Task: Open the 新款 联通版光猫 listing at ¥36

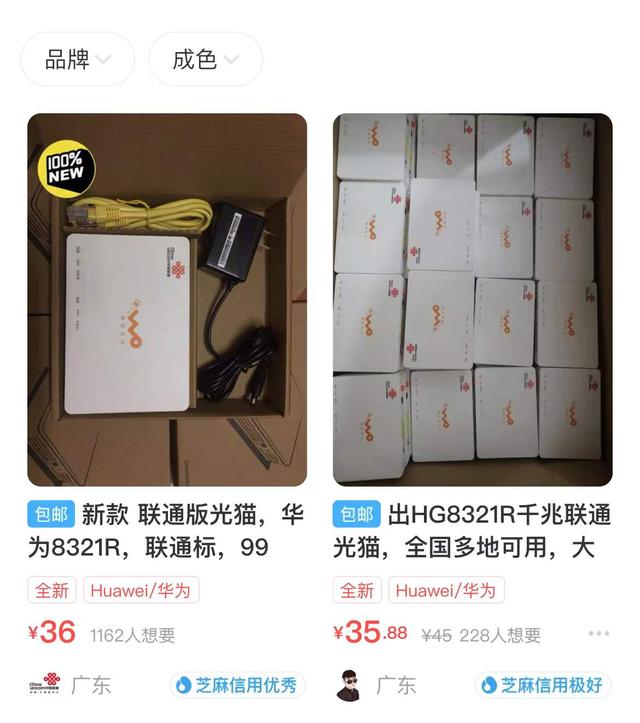Action: coord(167,300)
